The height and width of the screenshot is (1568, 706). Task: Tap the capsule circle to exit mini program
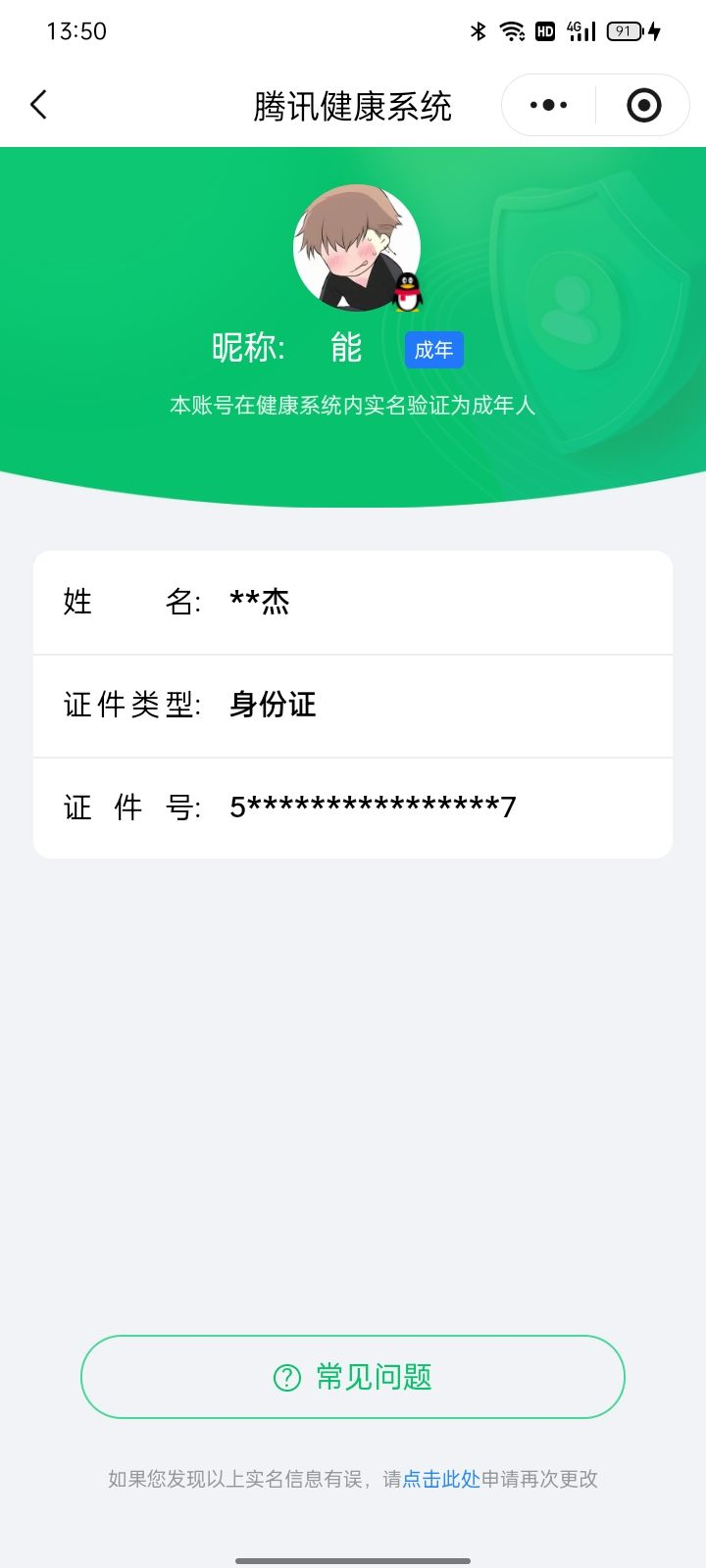pyautogui.click(x=642, y=104)
